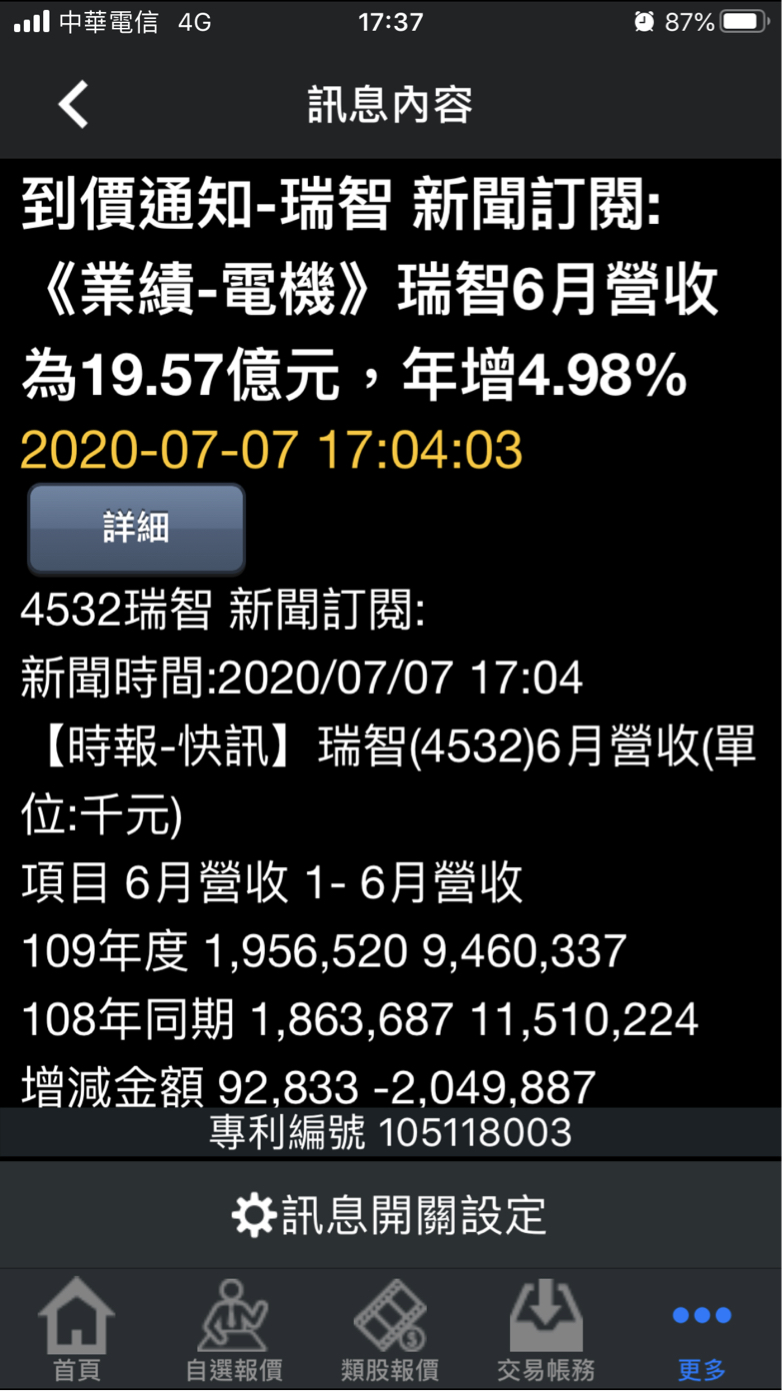Open the 自選報價 tab
782x1391 pixels.
click(x=234, y=1331)
